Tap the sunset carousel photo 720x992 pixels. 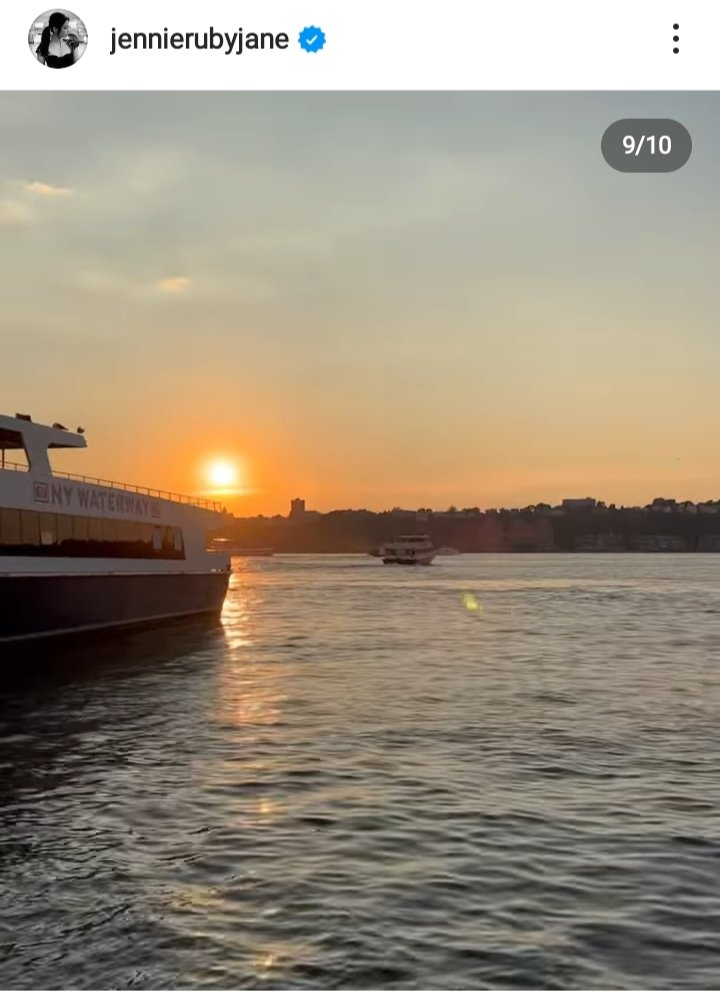pos(360,540)
